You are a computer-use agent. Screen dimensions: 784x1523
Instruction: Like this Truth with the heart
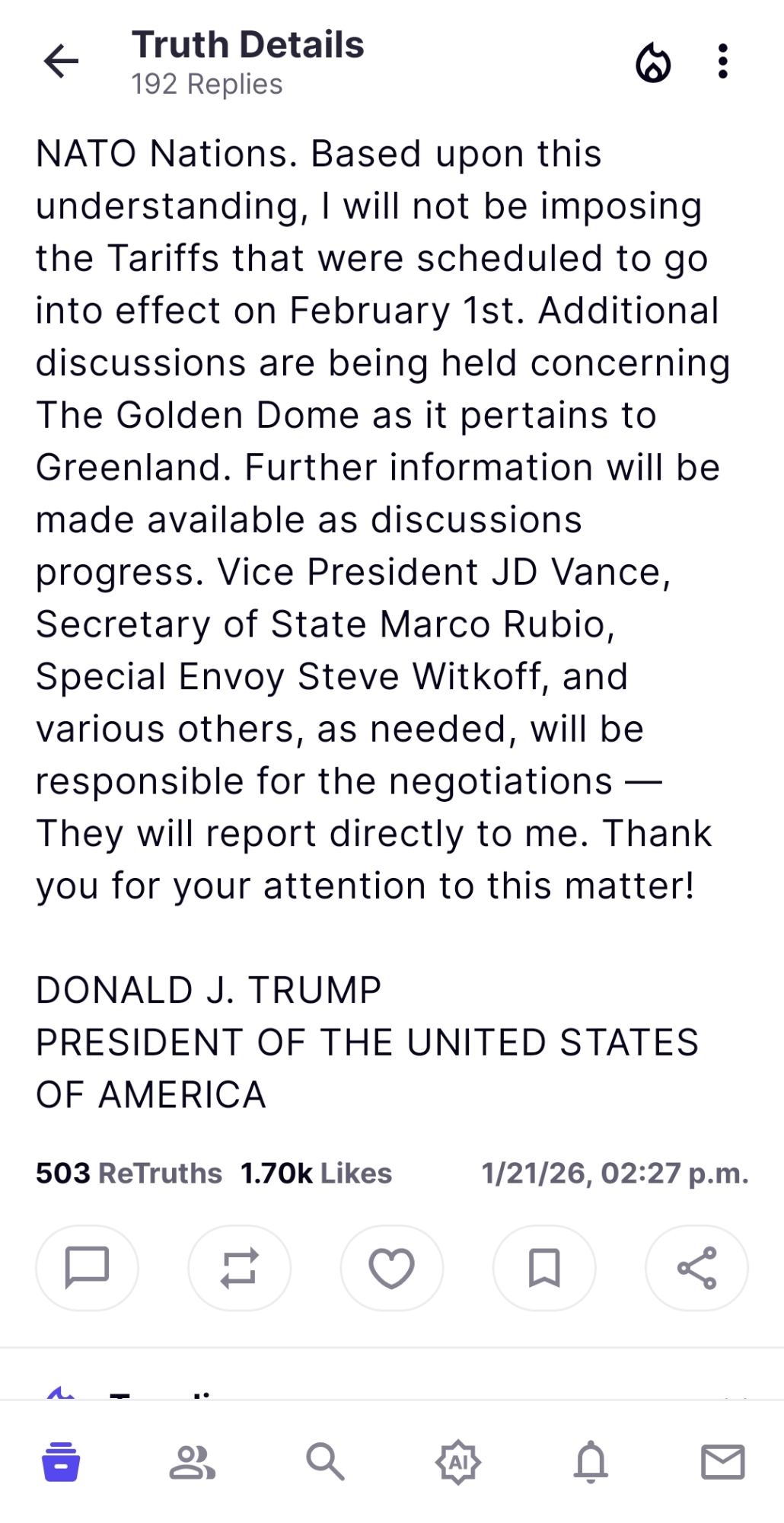pos(391,1268)
